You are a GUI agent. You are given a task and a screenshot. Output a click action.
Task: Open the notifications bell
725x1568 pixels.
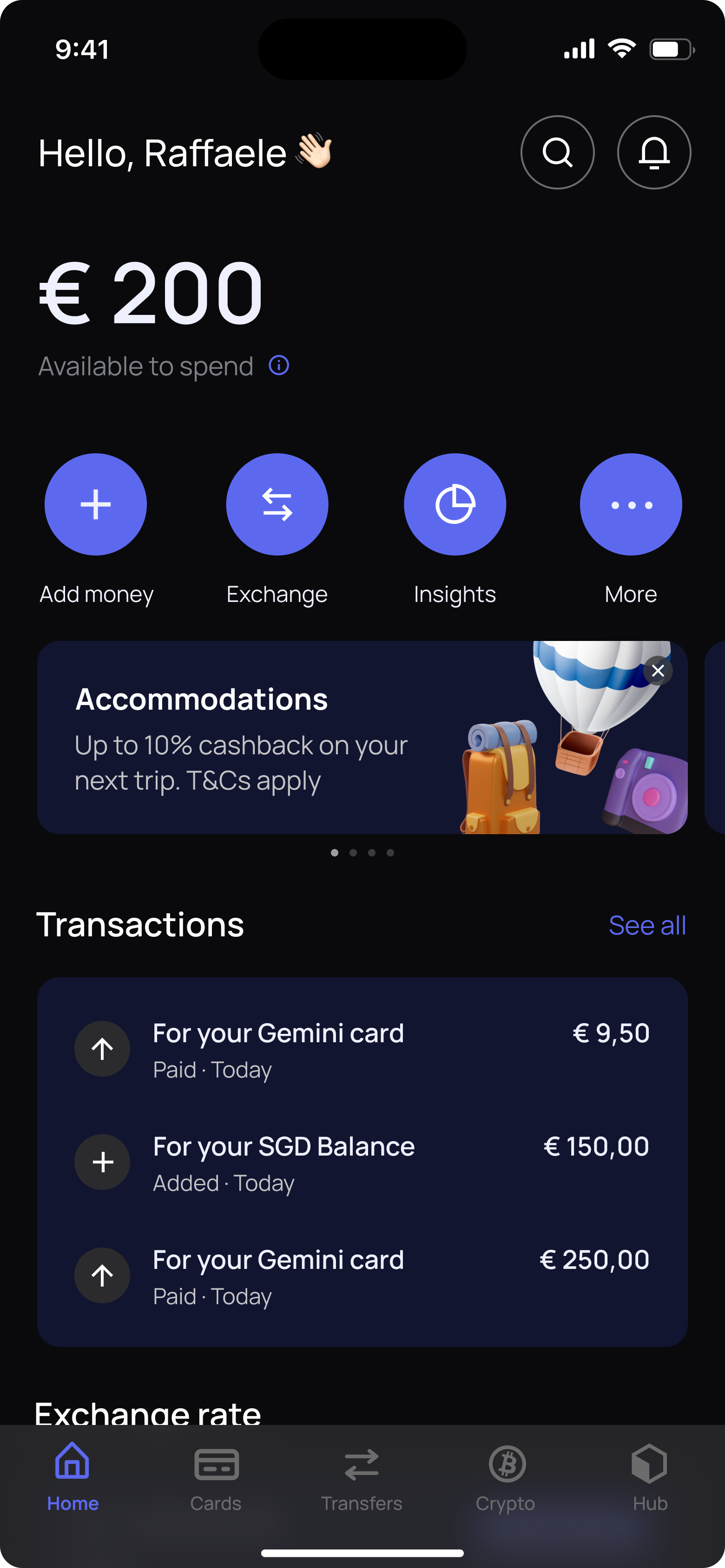coord(654,152)
